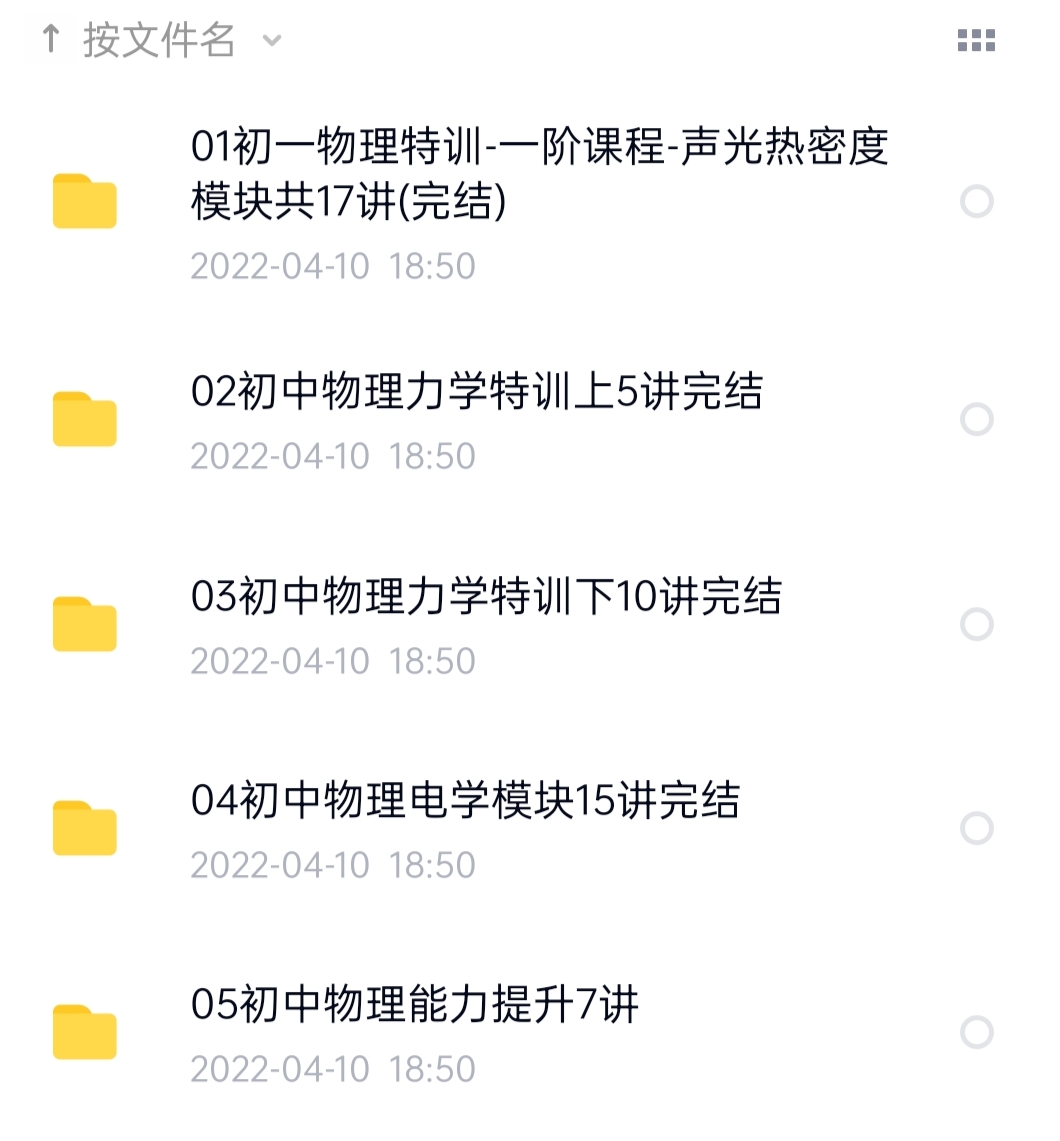The width and height of the screenshot is (1060, 1141).
Task: Open folder 04初中物理电学模块15讲完结
Action: [465, 802]
